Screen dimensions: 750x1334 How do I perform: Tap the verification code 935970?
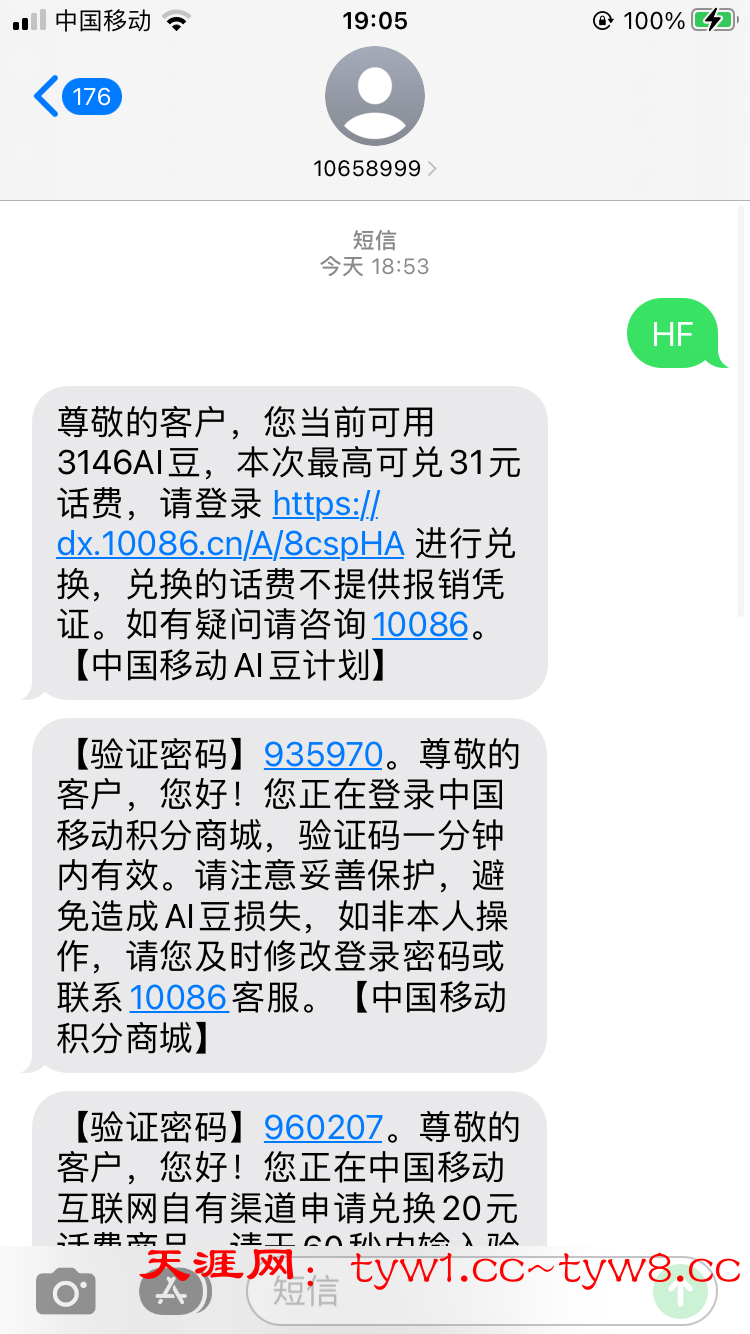click(323, 754)
